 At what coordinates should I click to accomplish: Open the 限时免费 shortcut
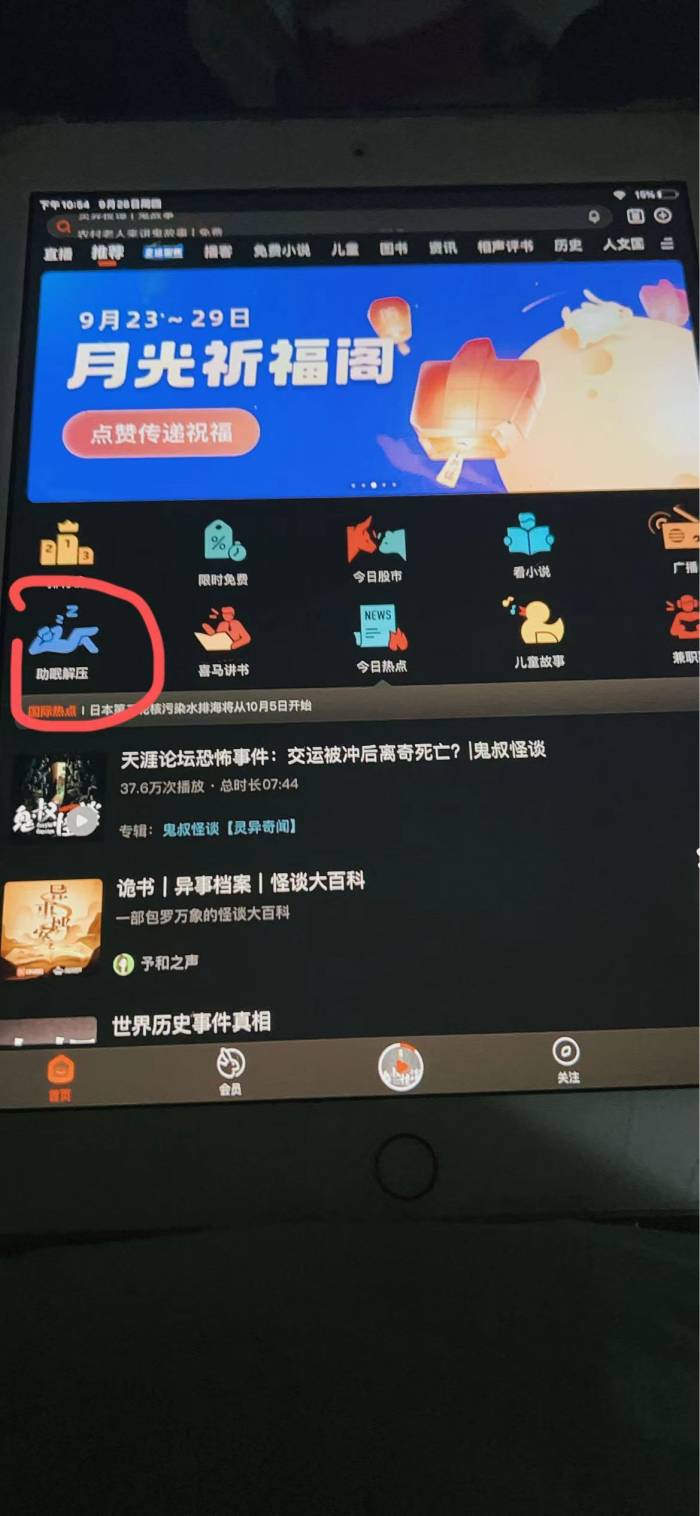point(224,554)
